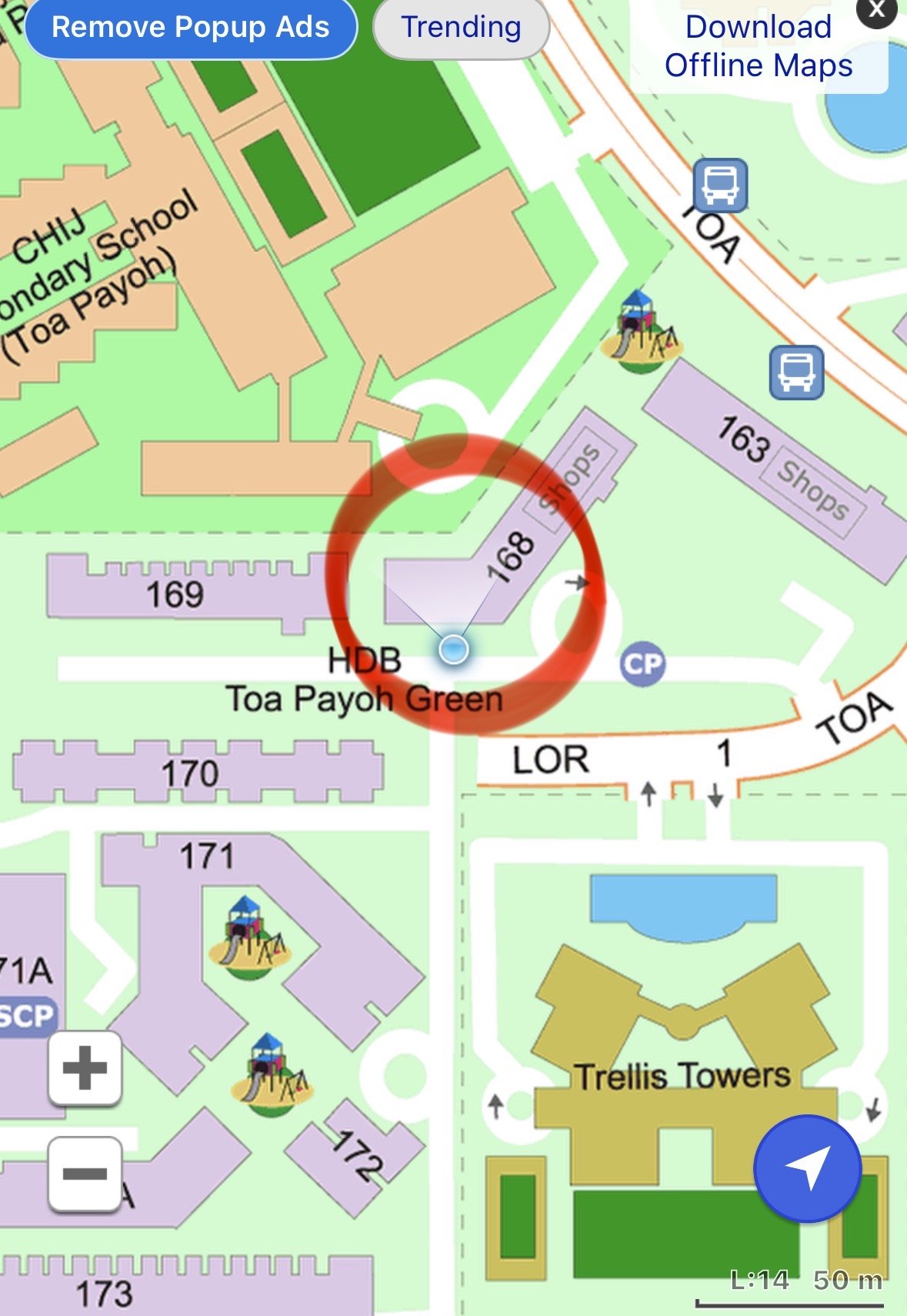Open the Trending section
The width and height of the screenshot is (907, 1316).
pos(461,28)
